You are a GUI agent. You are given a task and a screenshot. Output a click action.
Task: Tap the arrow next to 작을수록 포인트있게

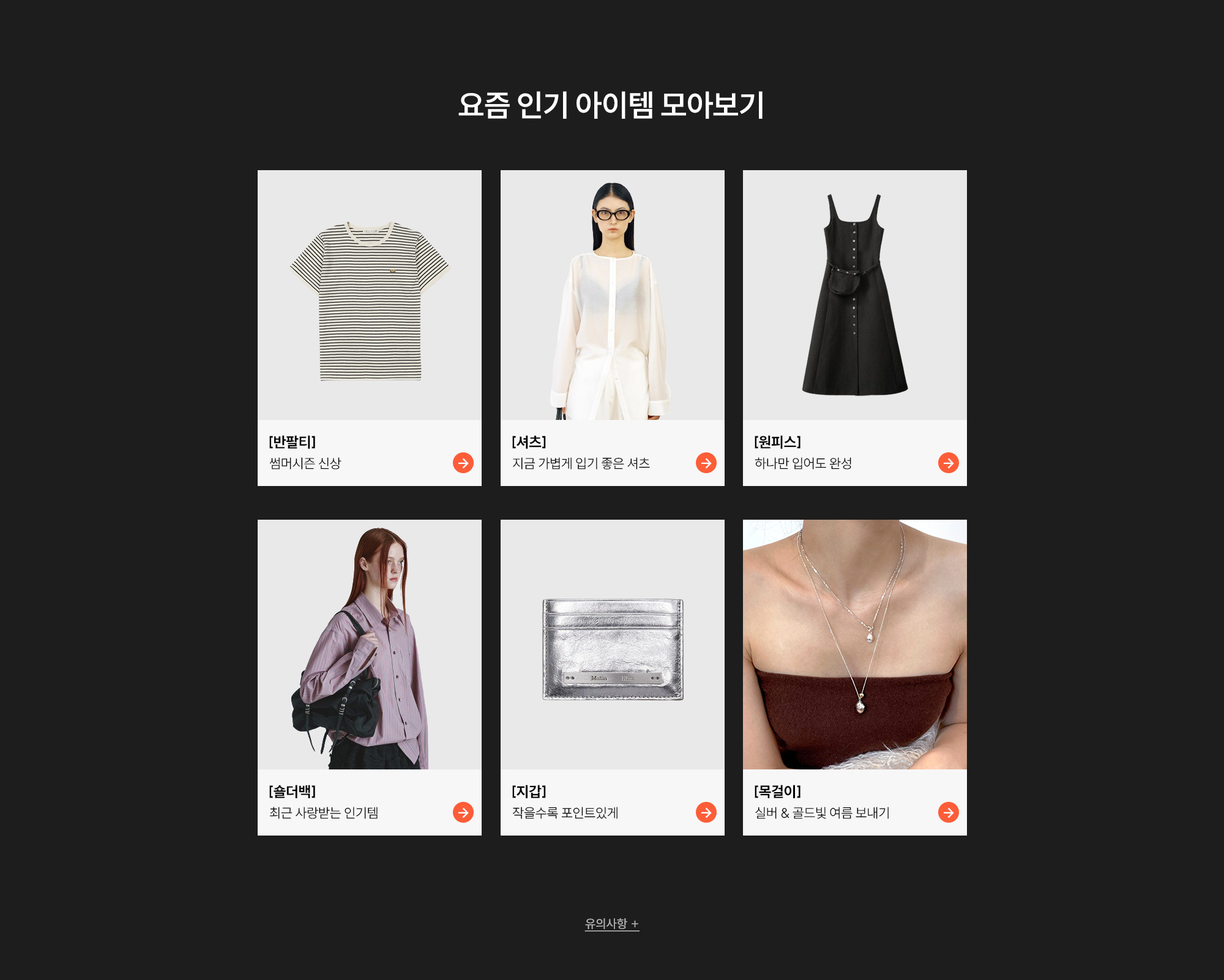click(706, 812)
